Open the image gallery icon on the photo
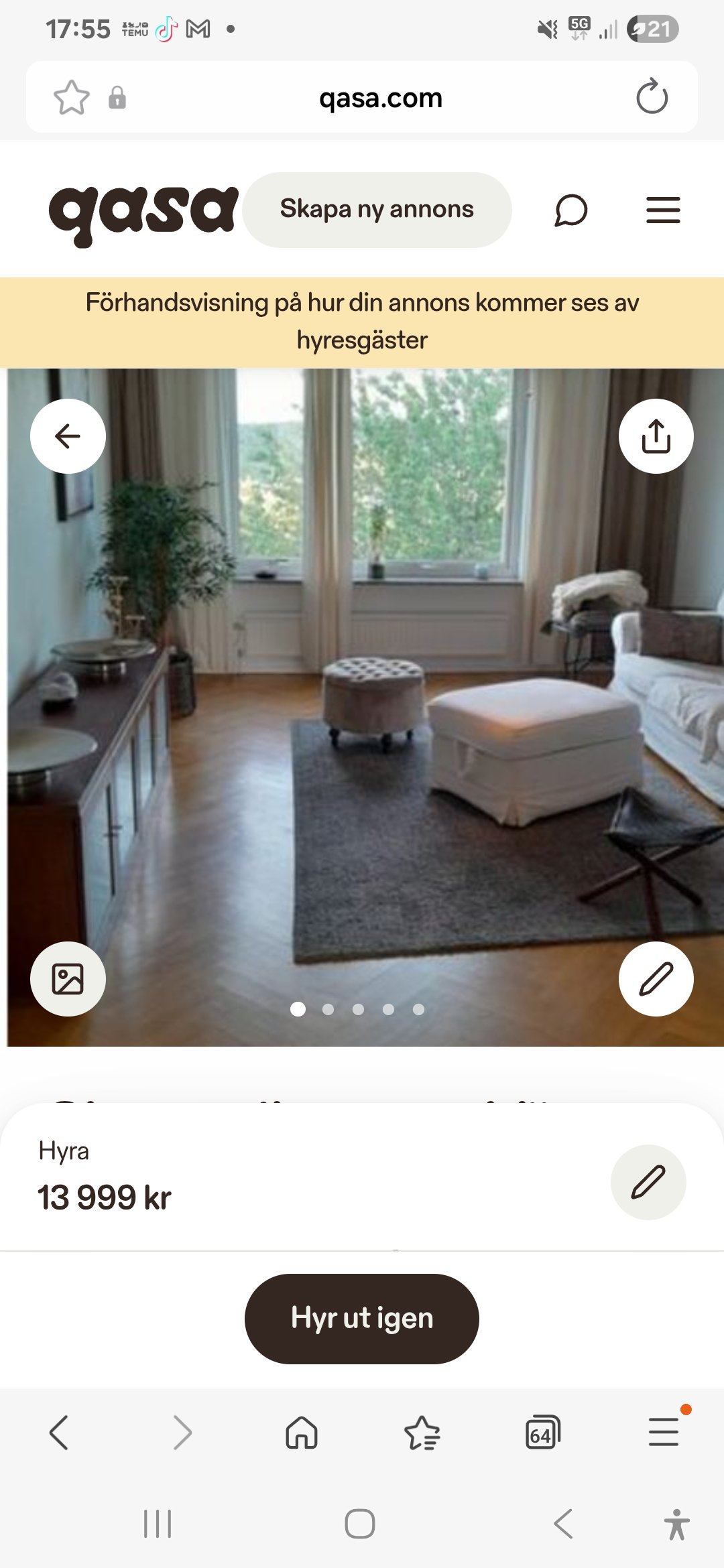Viewport: 724px width, 1568px height. [x=68, y=978]
